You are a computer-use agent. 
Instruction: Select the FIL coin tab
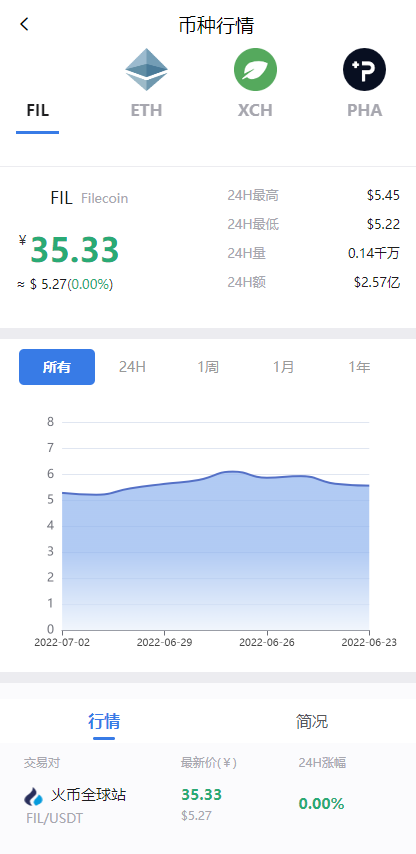pyautogui.click(x=38, y=111)
